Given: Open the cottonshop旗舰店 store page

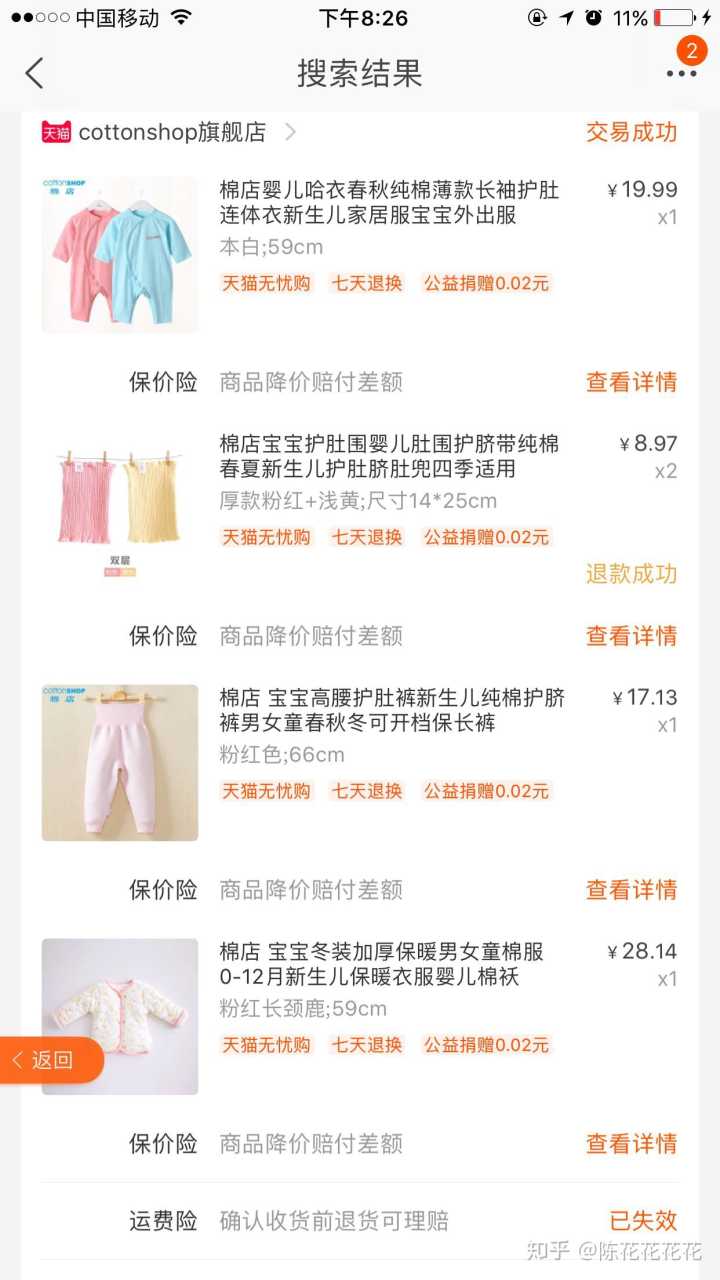Looking at the screenshot, I should [x=172, y=132].
